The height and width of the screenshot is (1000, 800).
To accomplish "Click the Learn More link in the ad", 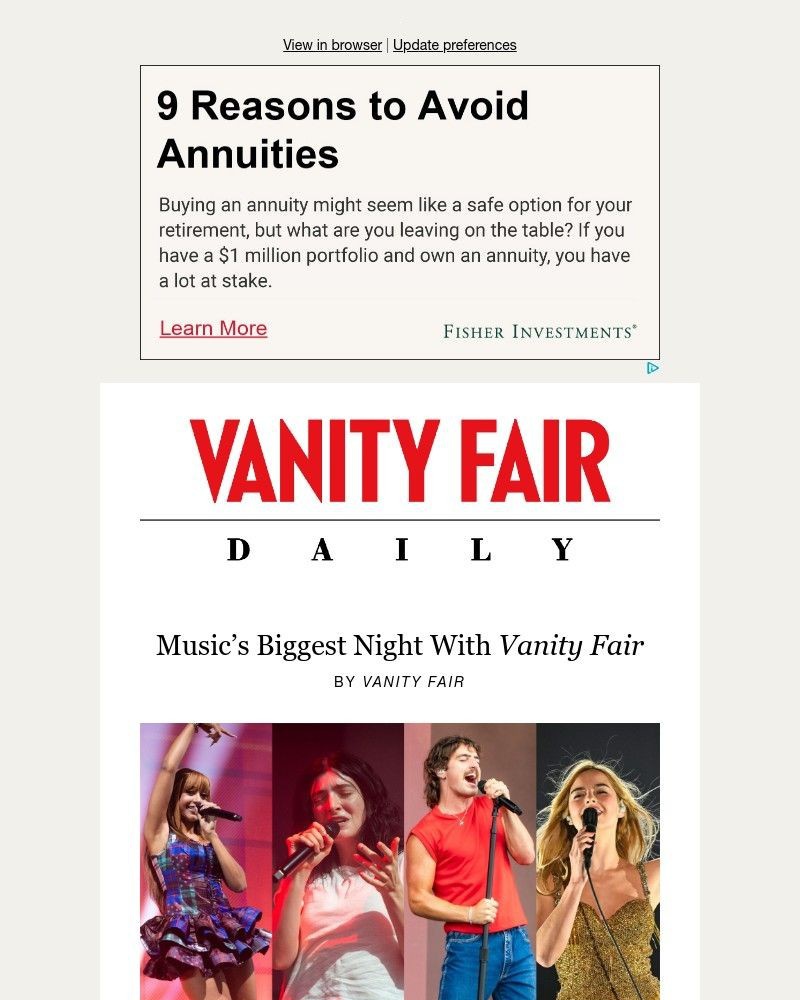I will (x=213, y=329).
